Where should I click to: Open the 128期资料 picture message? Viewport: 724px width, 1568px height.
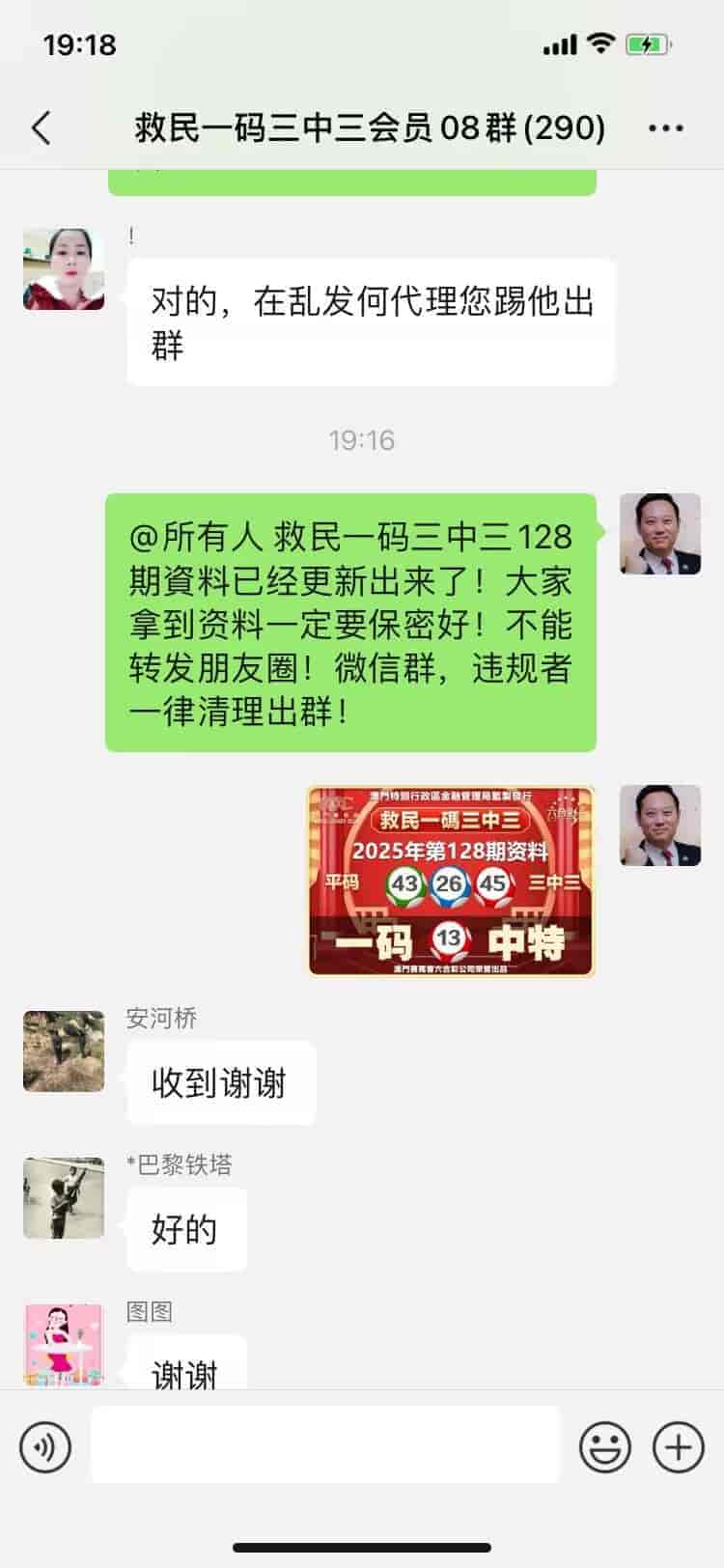(451, 881)
